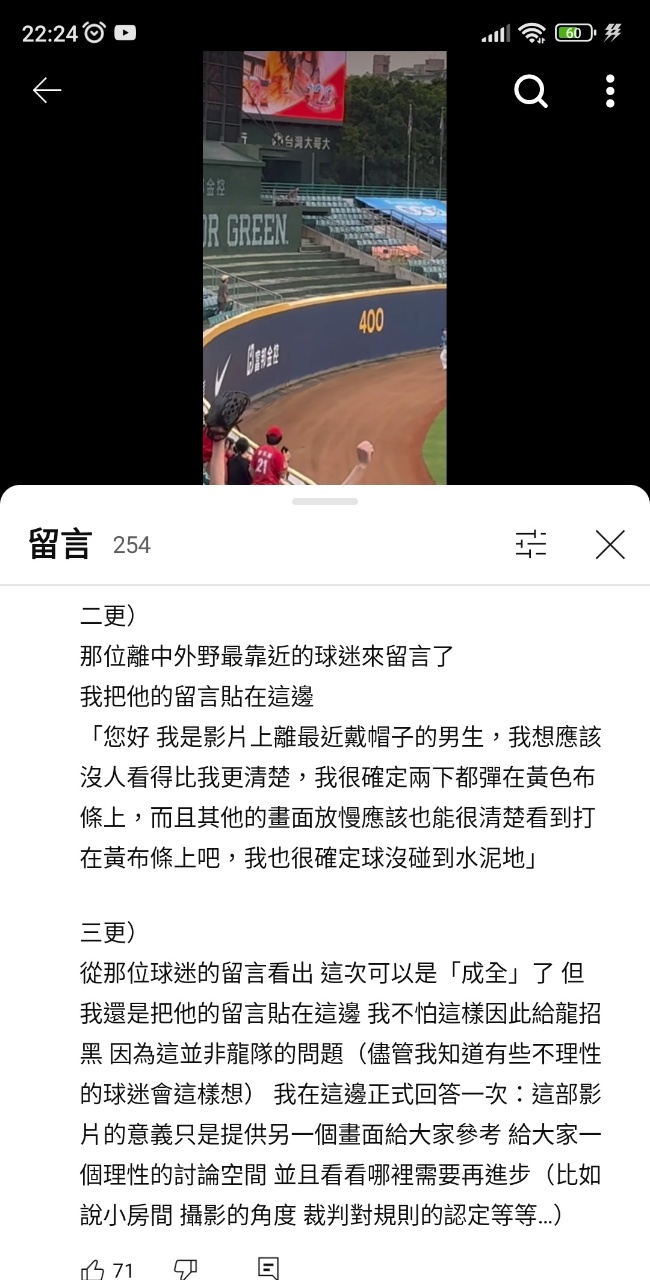Tap the comments sheet drag handle
650x1280 pixels.
point(325,500)
